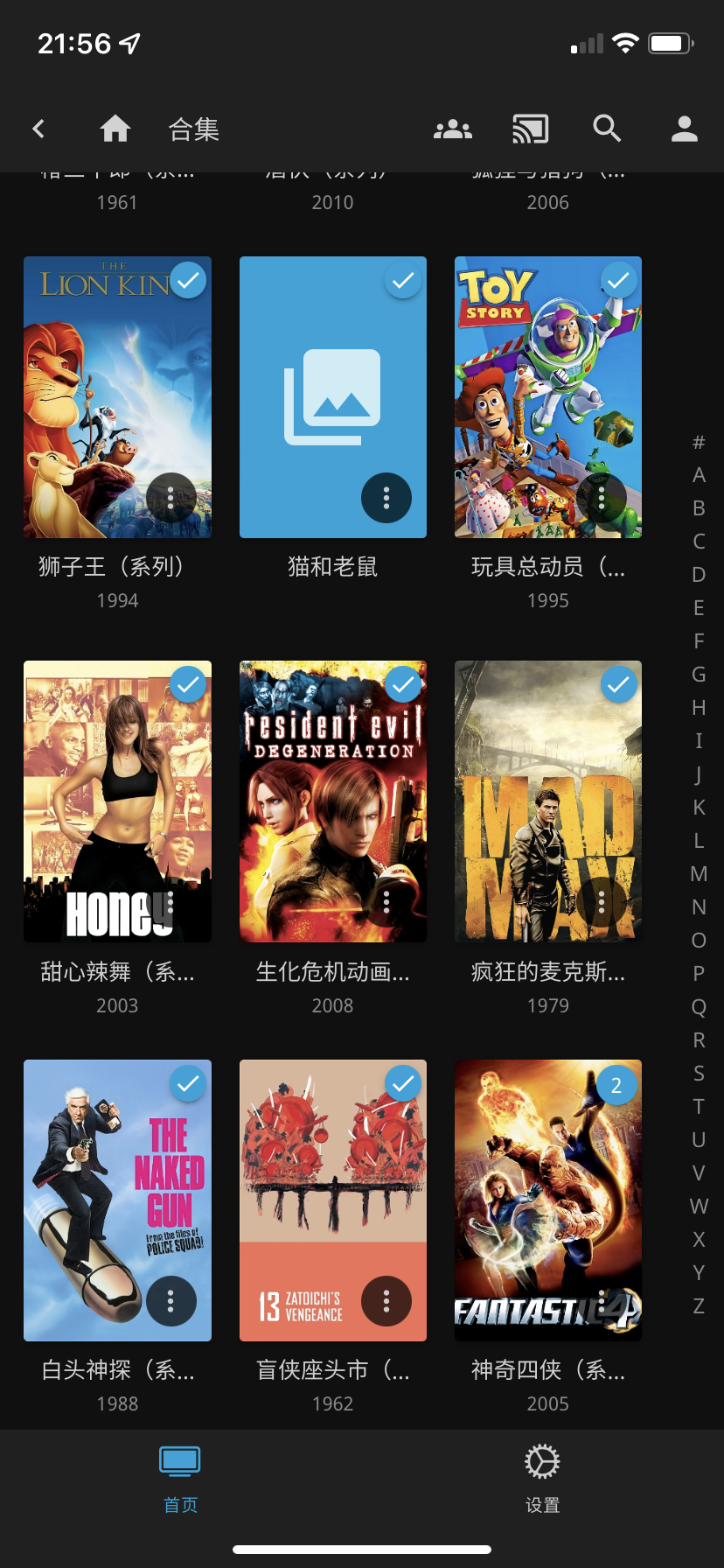Open the SyncPlay group icon
Screen dimensions: 724x1568
pyautogui.click(x=453, y=129)
